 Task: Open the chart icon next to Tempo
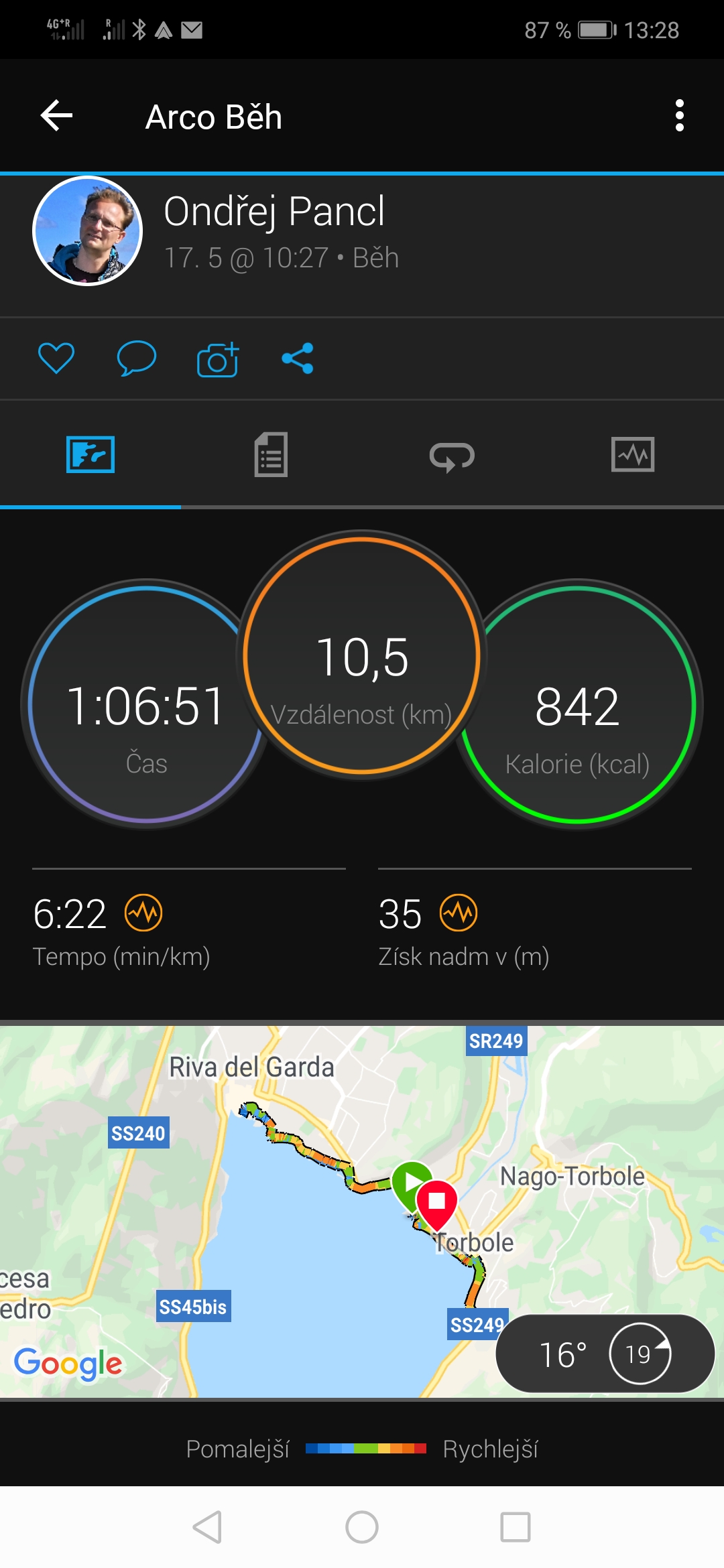click(x=143, y=913)
